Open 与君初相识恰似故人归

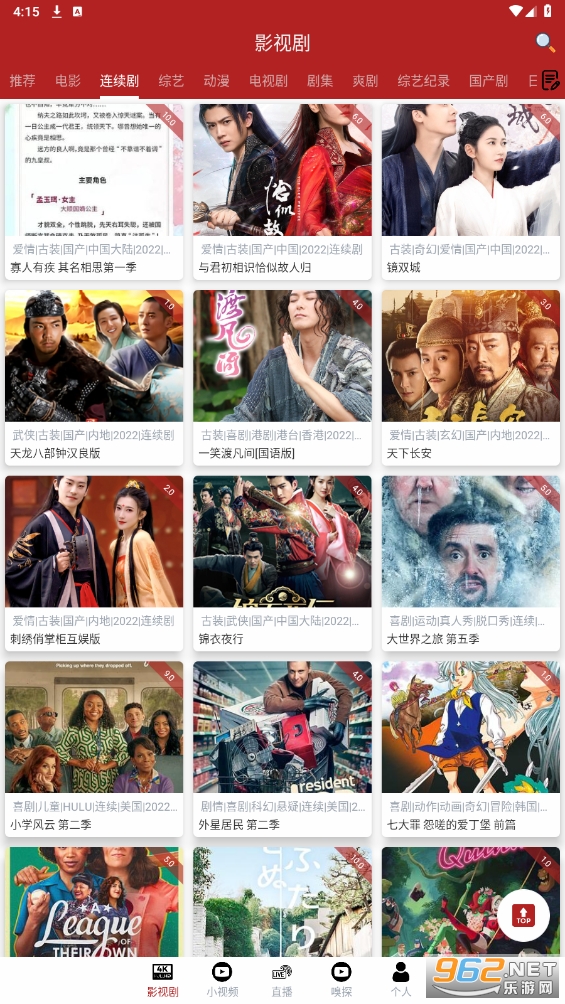point(282,191)
